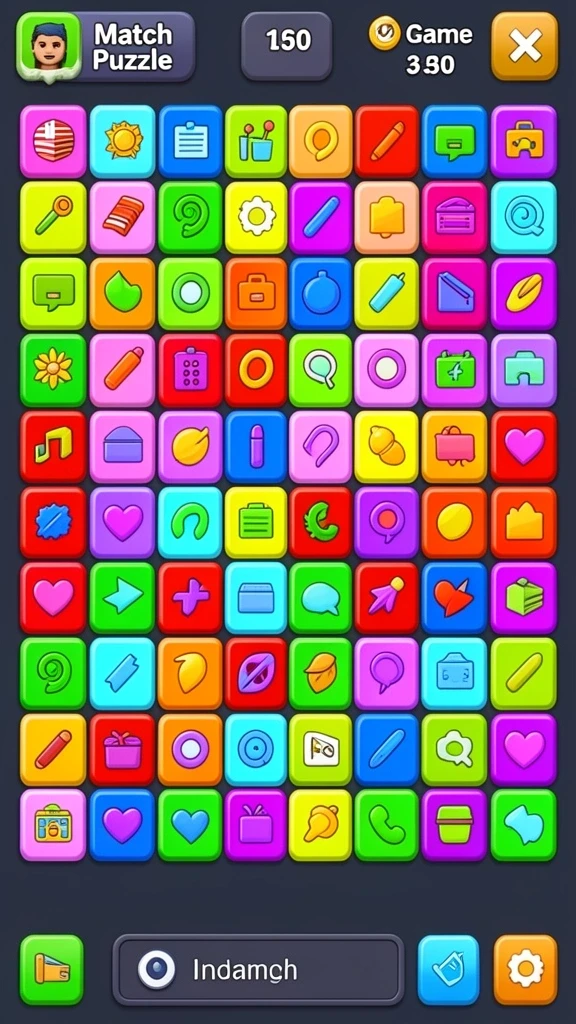Image resolution: width=576 pixels, height=1024 pixels.
Task: Select the green tile with the phone handset
Action: 387,825
